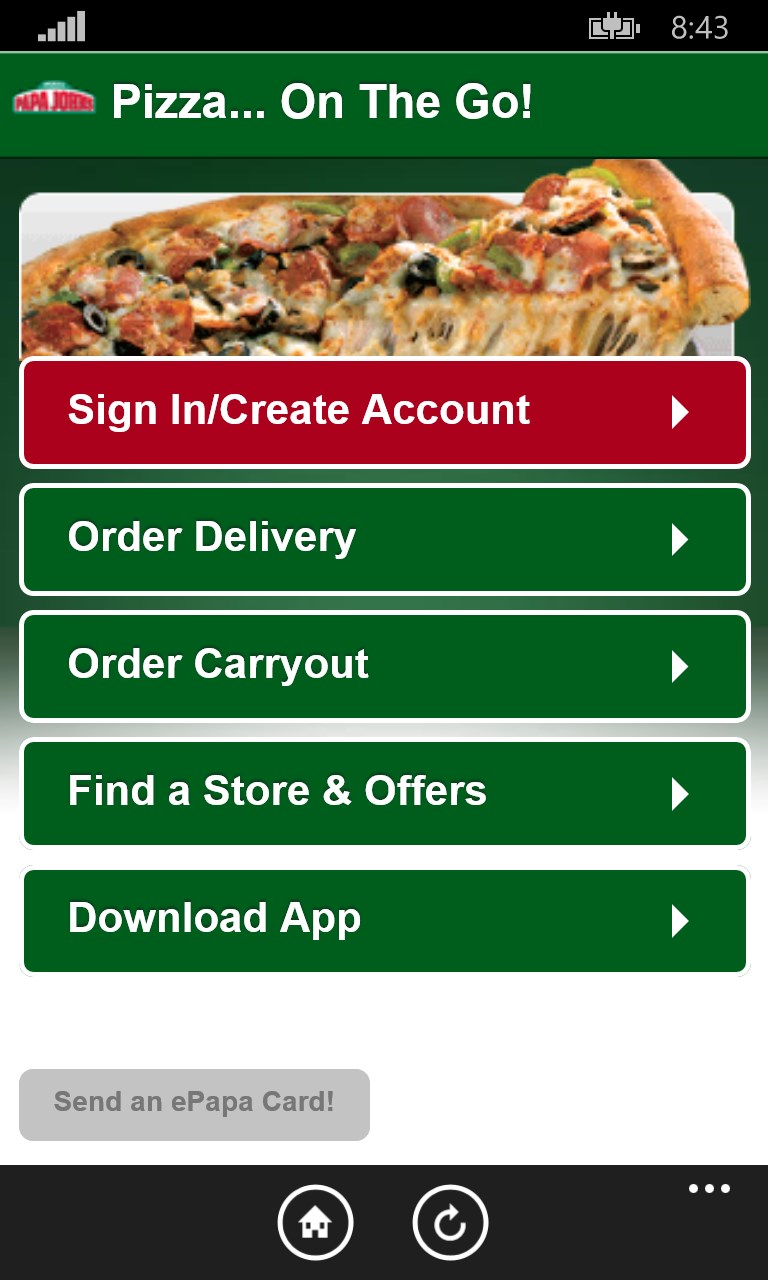
Task: Open Find a Store & Offers
Action: click(384, 793)
